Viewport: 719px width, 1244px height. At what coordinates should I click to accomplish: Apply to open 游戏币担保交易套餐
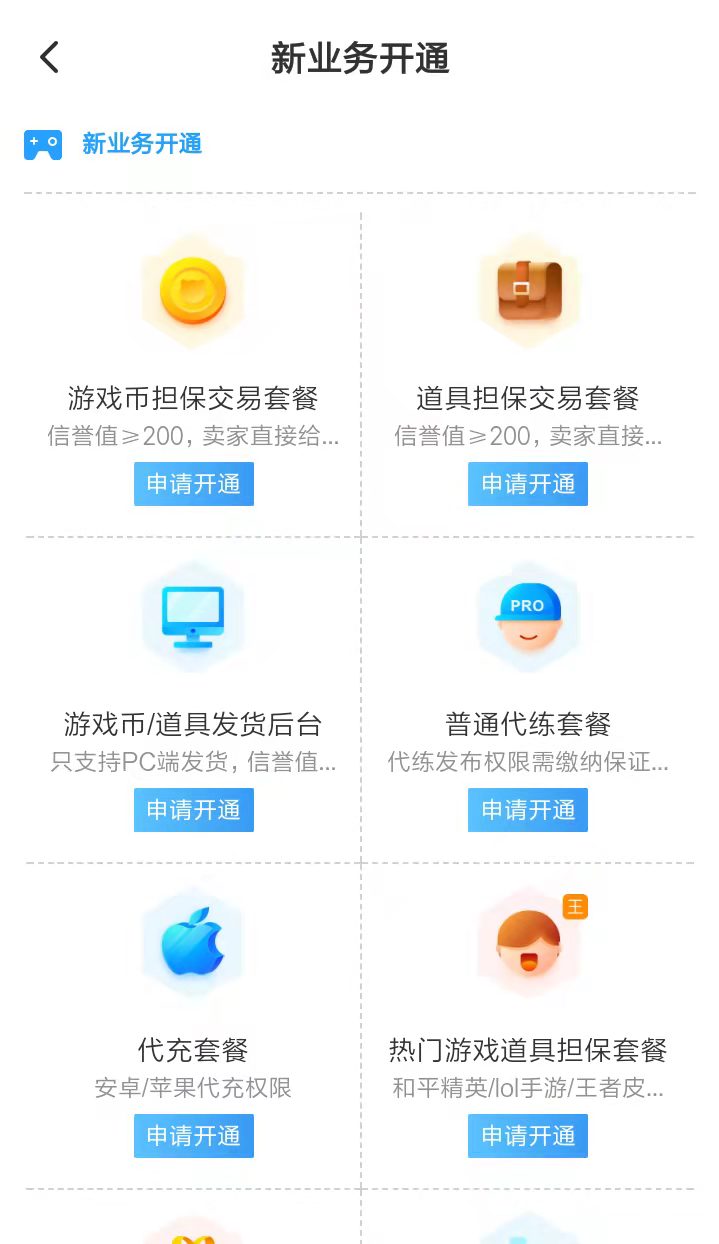(194, 484)
